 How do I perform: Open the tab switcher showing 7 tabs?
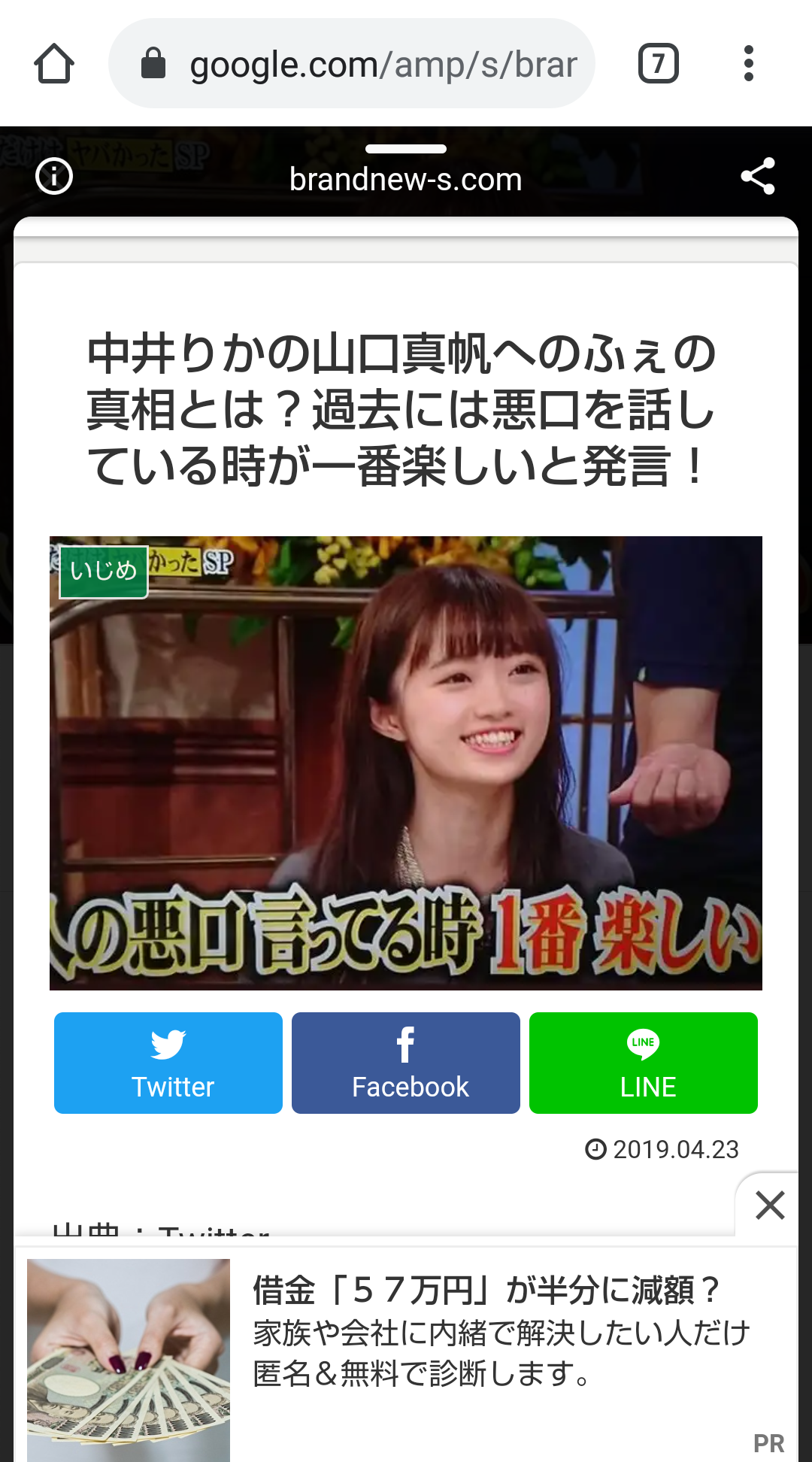coord(658,64)
